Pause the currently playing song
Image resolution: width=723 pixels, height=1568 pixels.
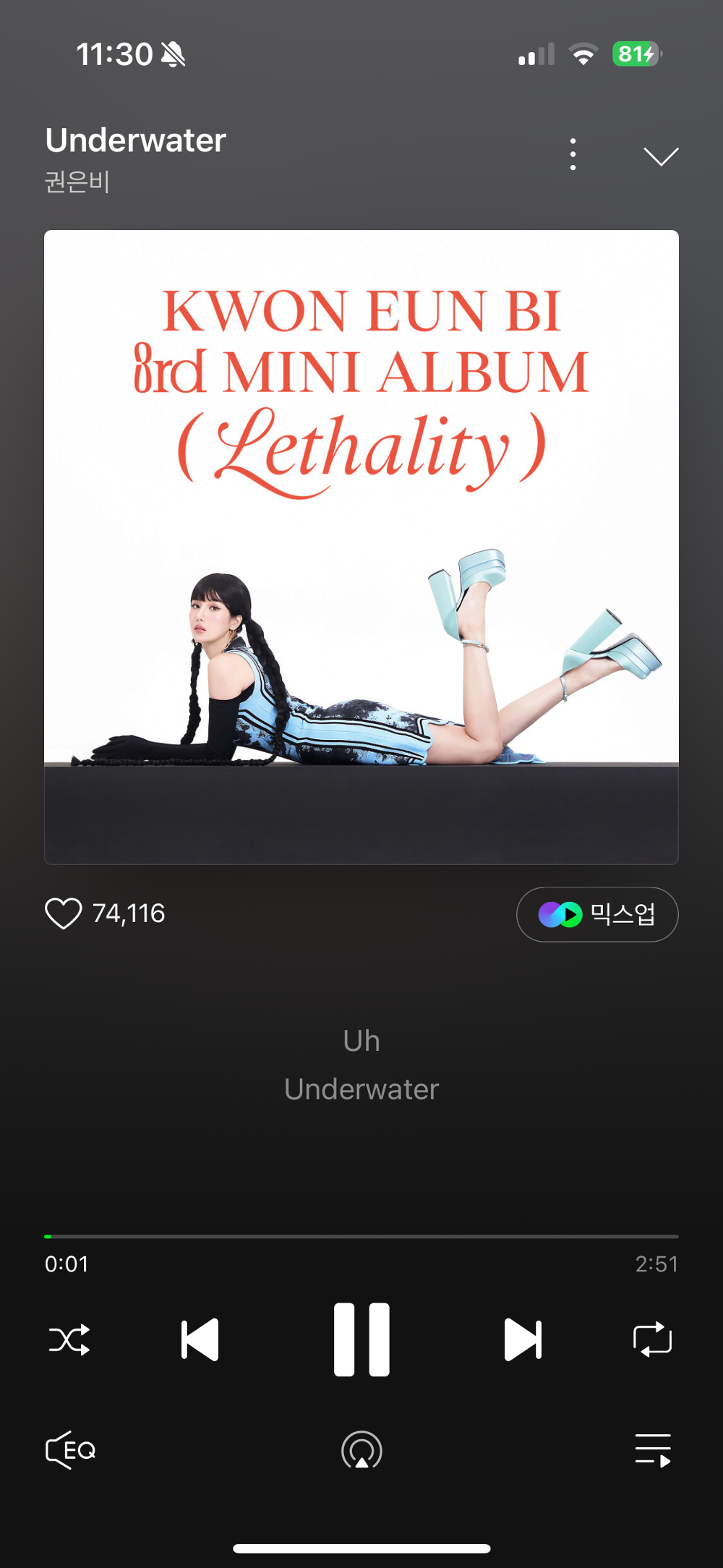point(361,1337)
